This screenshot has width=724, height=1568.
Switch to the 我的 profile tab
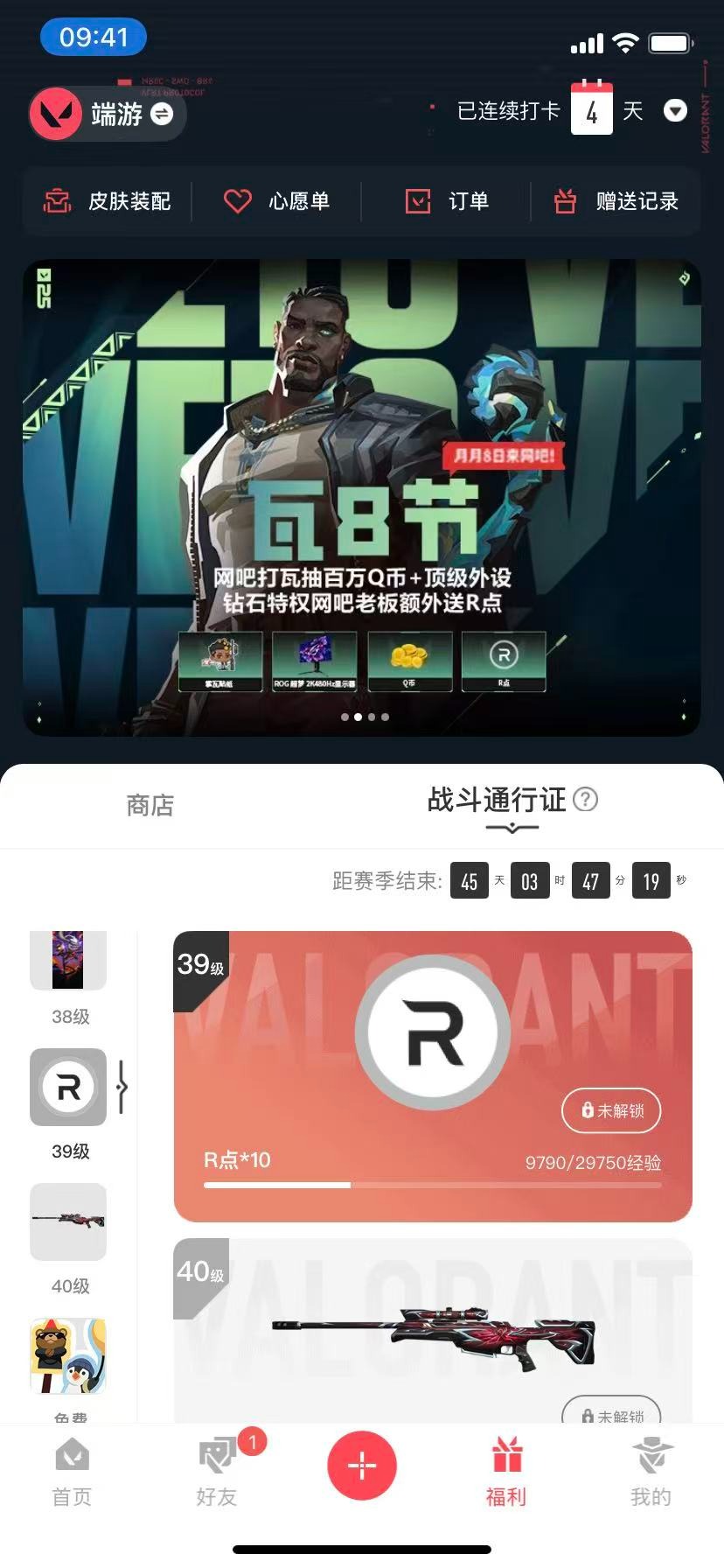tap(651, 1472)
